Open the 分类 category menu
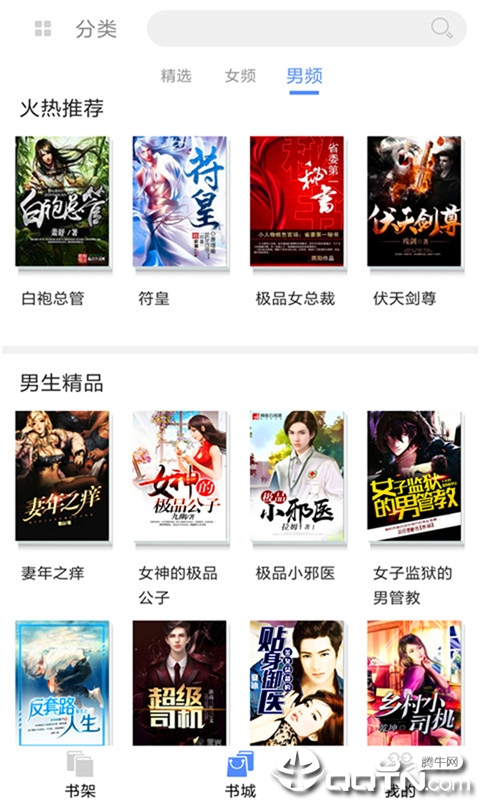This screenshot has height=800, width=480. tap(75, 29)
